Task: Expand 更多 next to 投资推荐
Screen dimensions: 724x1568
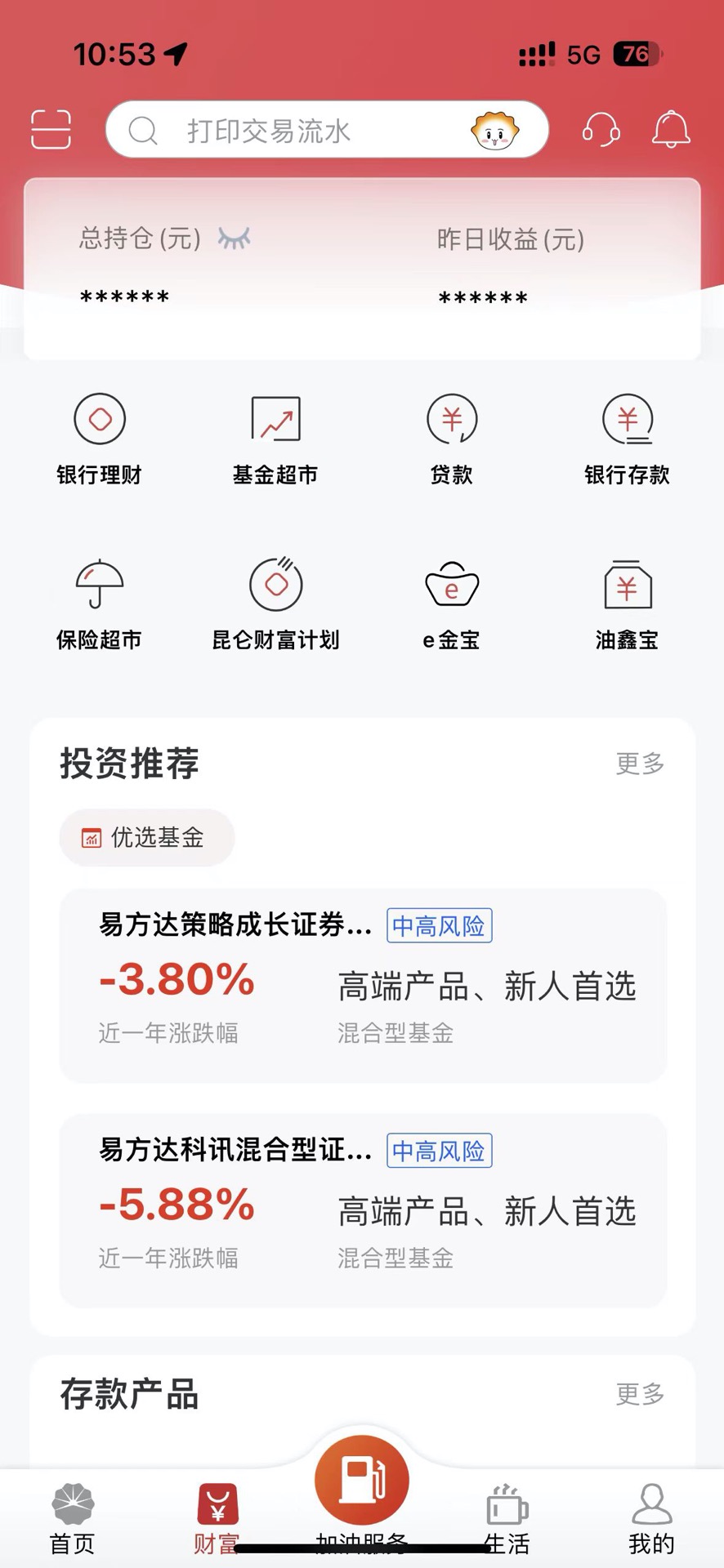Action: pyautogui.click(x=638, y=764)
